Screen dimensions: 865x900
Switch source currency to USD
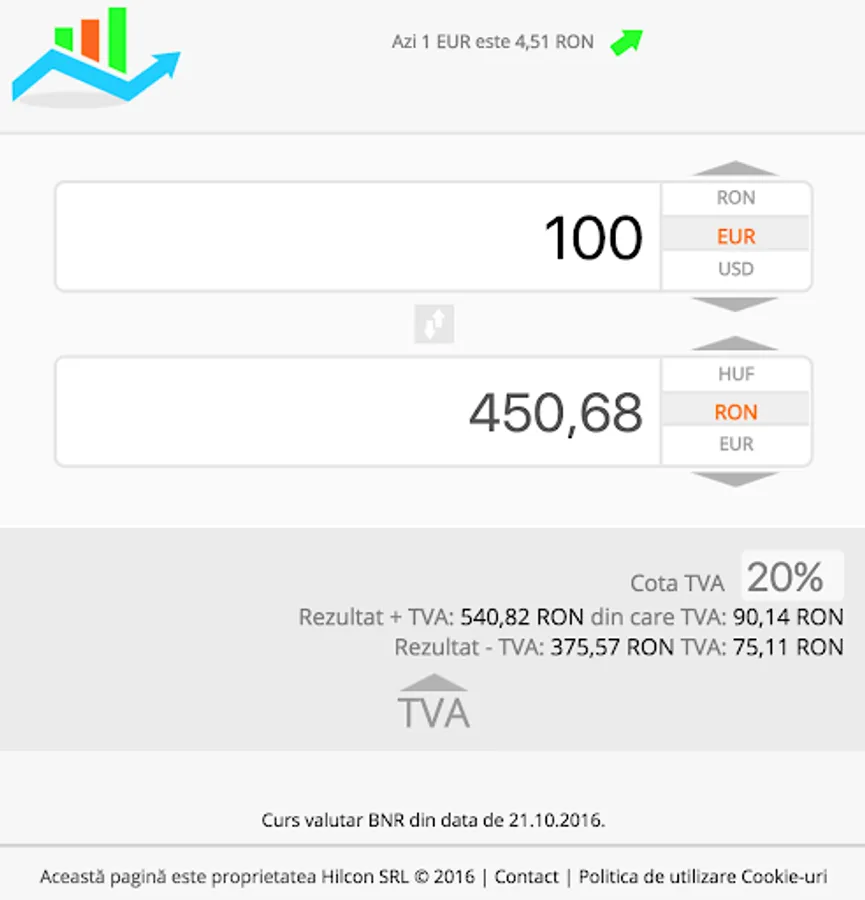click(x=735, y=268)
